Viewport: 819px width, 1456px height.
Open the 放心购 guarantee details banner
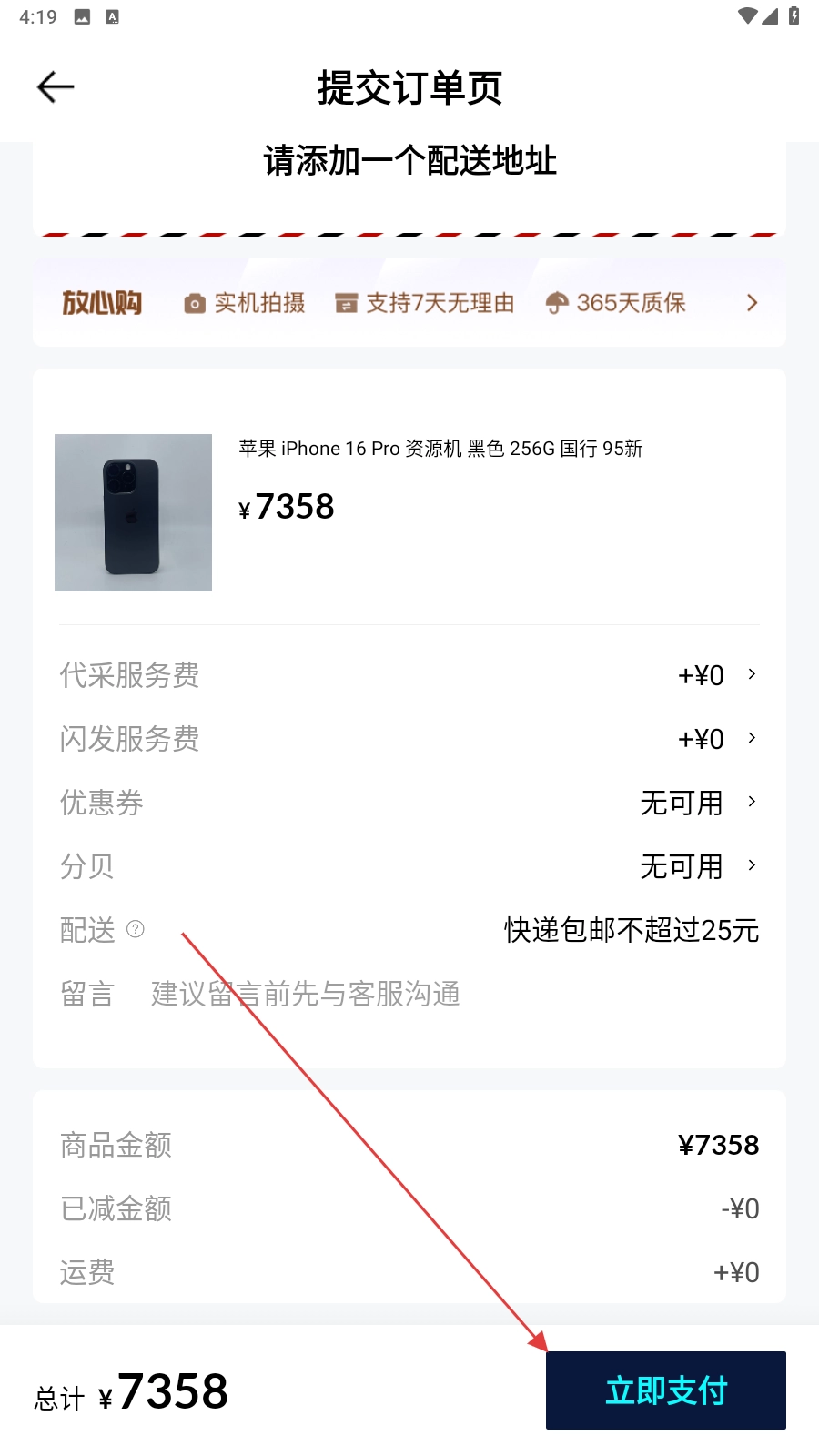click(x=409, y=303)
